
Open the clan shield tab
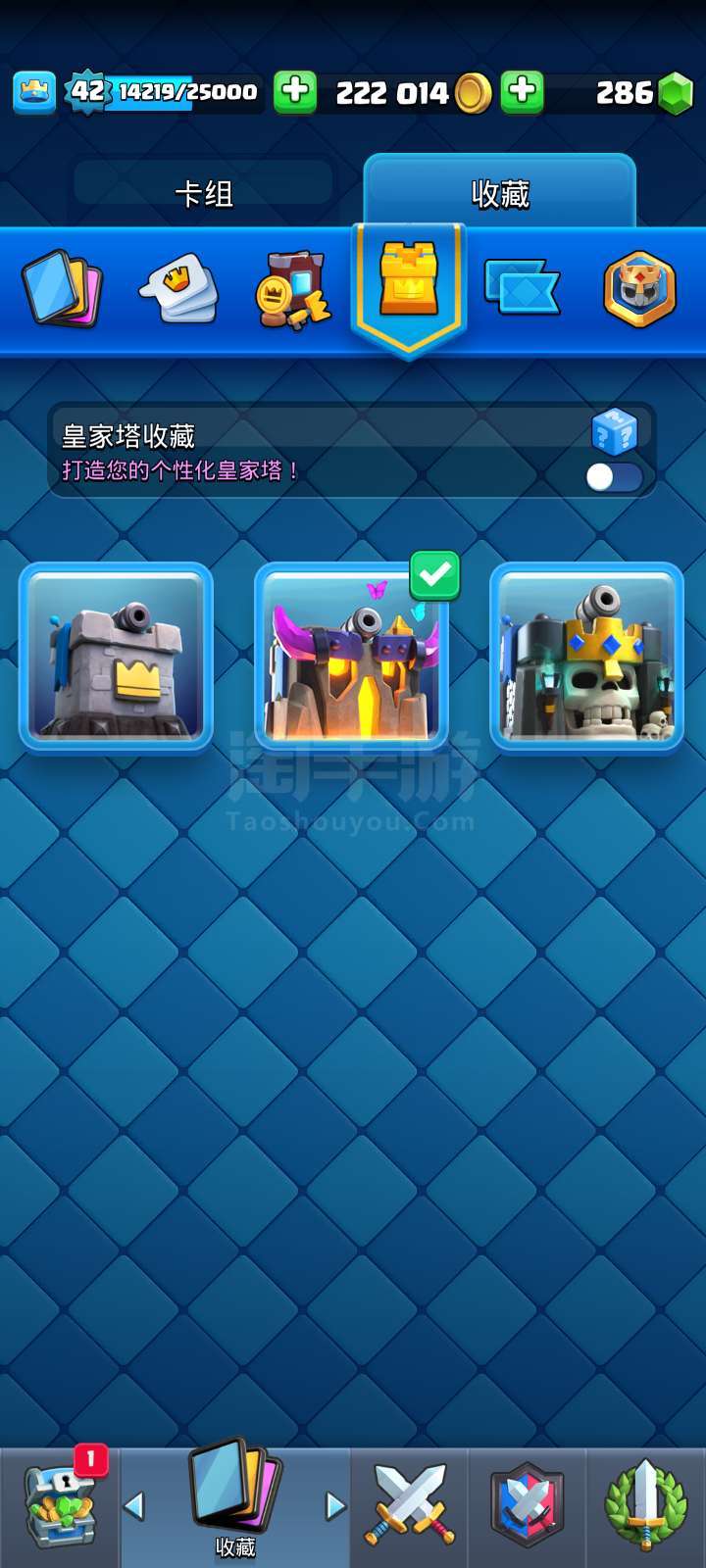pos(528,1507)
